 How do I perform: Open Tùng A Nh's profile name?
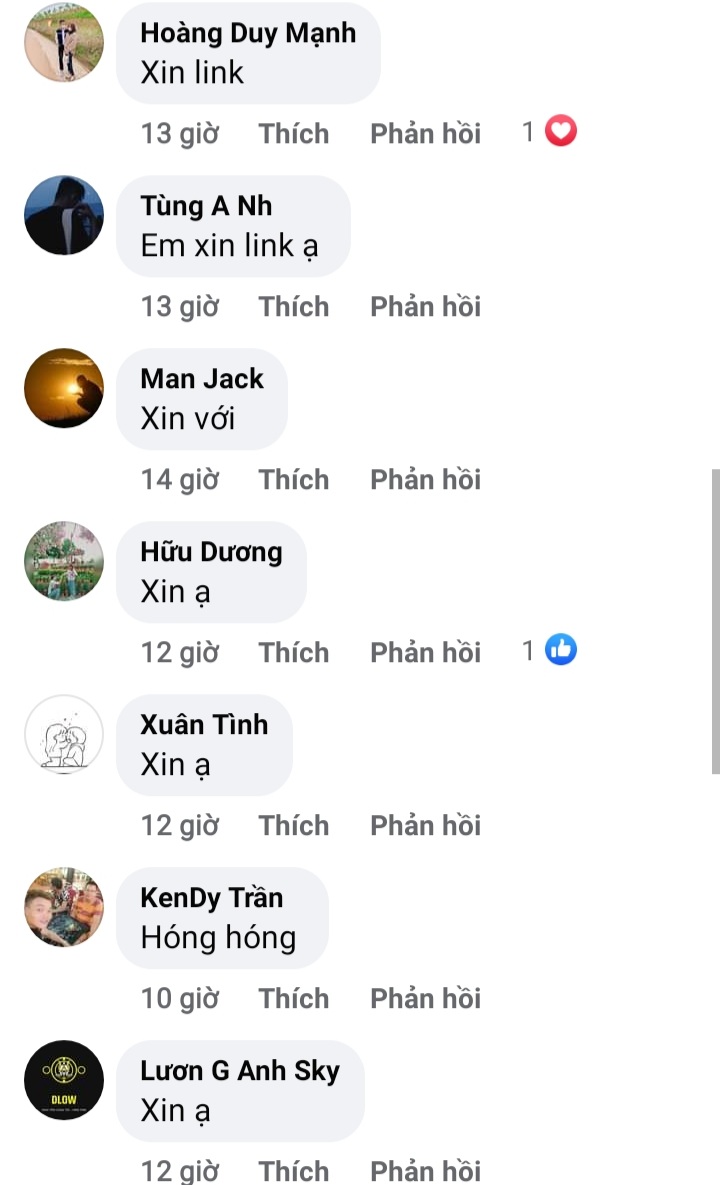pos(206,206)
